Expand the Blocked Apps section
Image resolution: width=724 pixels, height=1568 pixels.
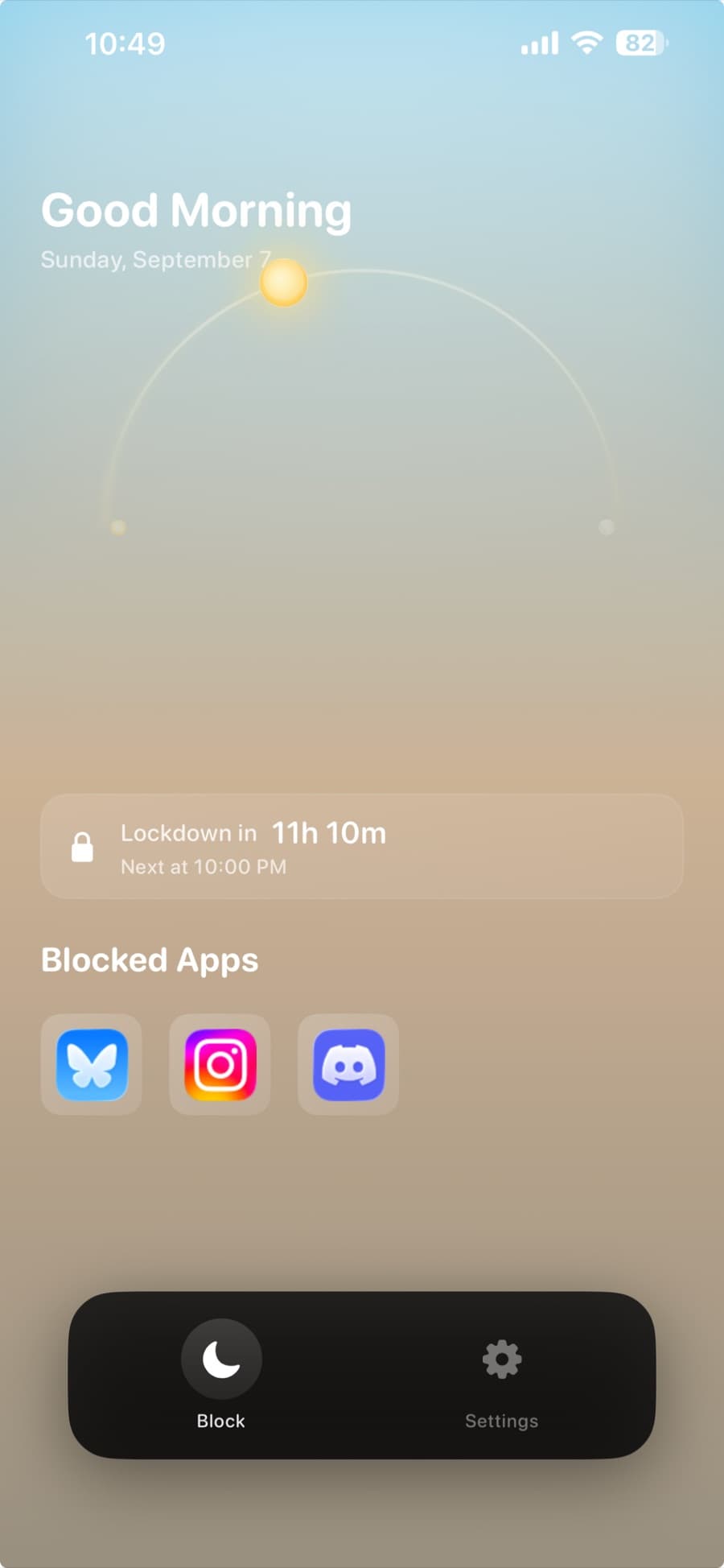[x=150, y=959]
